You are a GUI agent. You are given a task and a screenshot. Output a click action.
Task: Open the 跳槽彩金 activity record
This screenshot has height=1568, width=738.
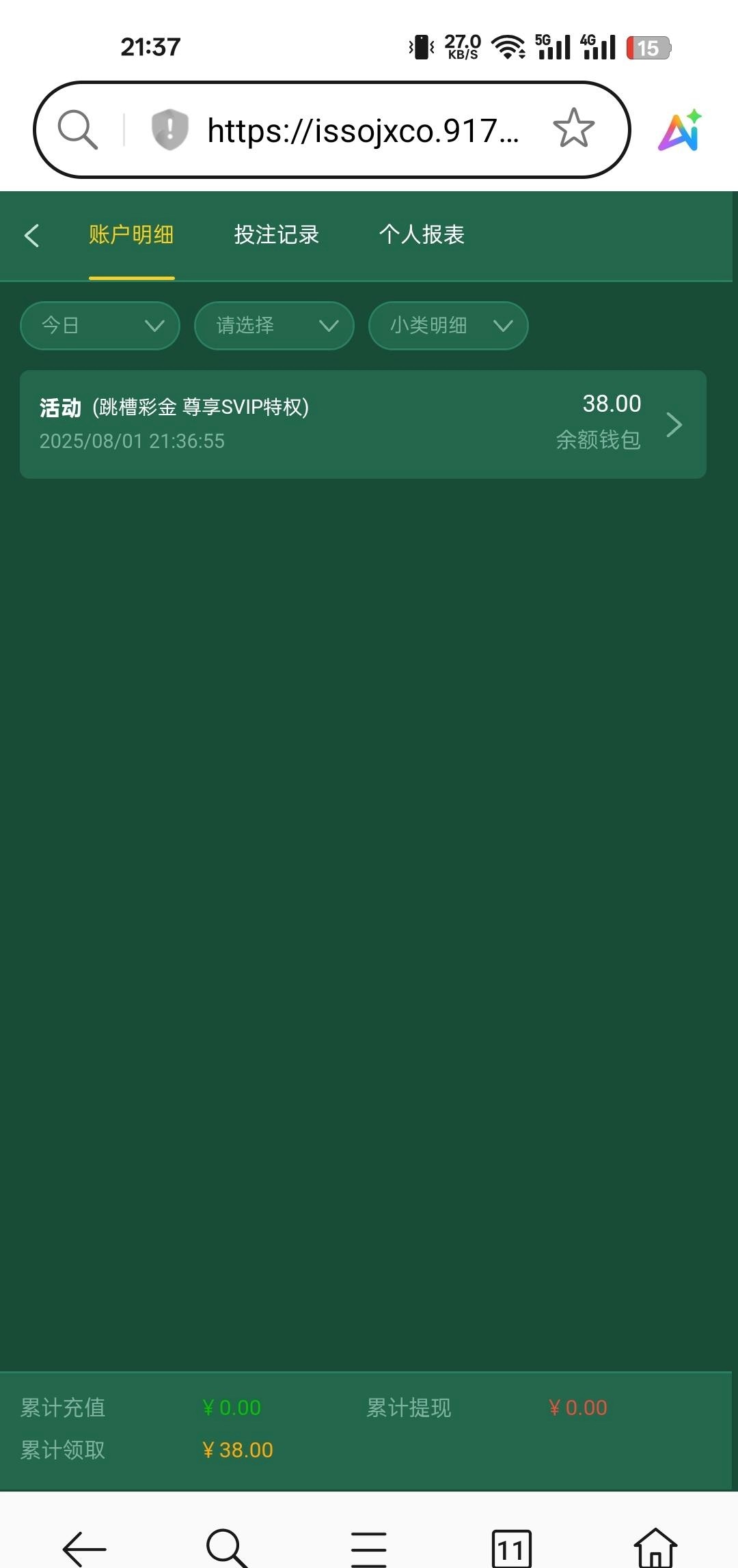coord(363,424)
